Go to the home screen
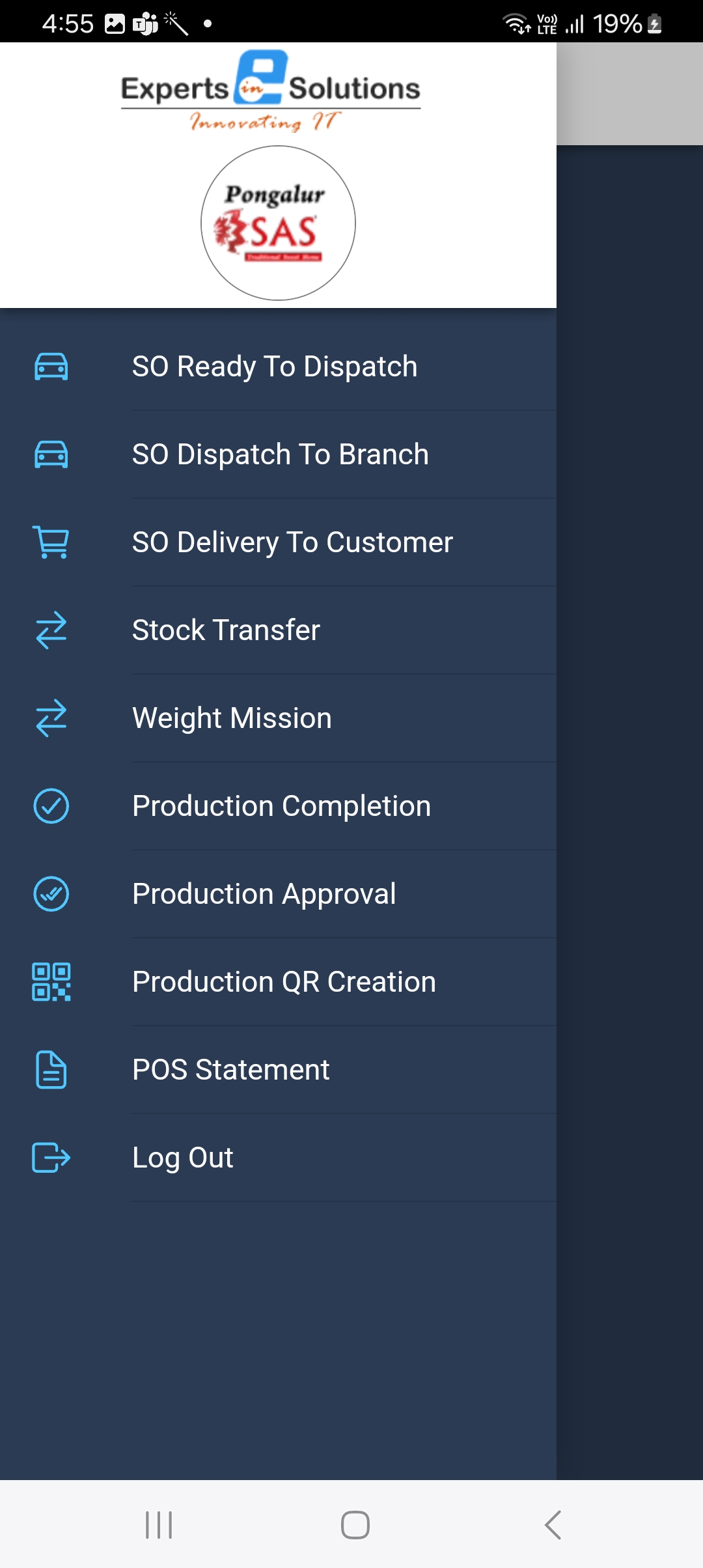The height and width of the screenshot is (1568, 703). click(355, 1525)
